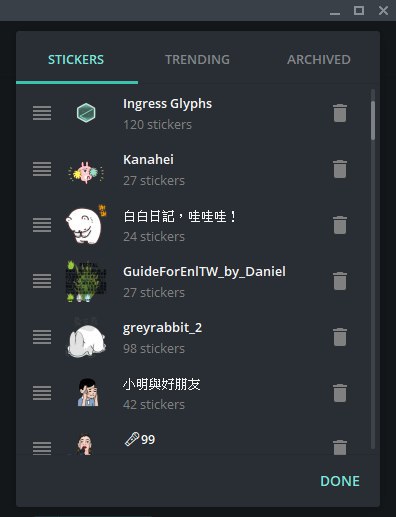396x517 pixels.
Task: View the Kanahei sticker pack
Action: [193, 169]
